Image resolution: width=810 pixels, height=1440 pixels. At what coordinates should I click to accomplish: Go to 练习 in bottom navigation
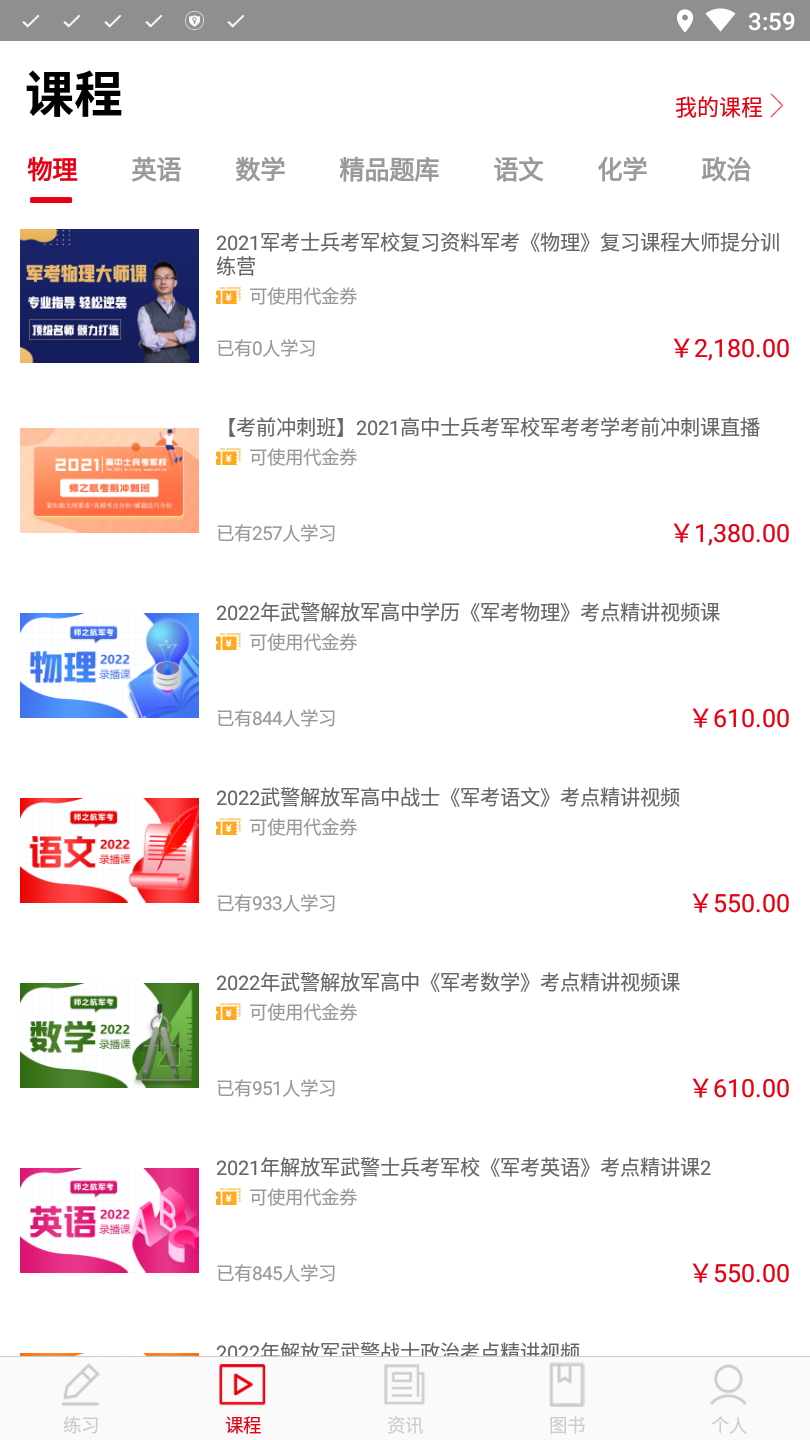tap(81, 1398)
